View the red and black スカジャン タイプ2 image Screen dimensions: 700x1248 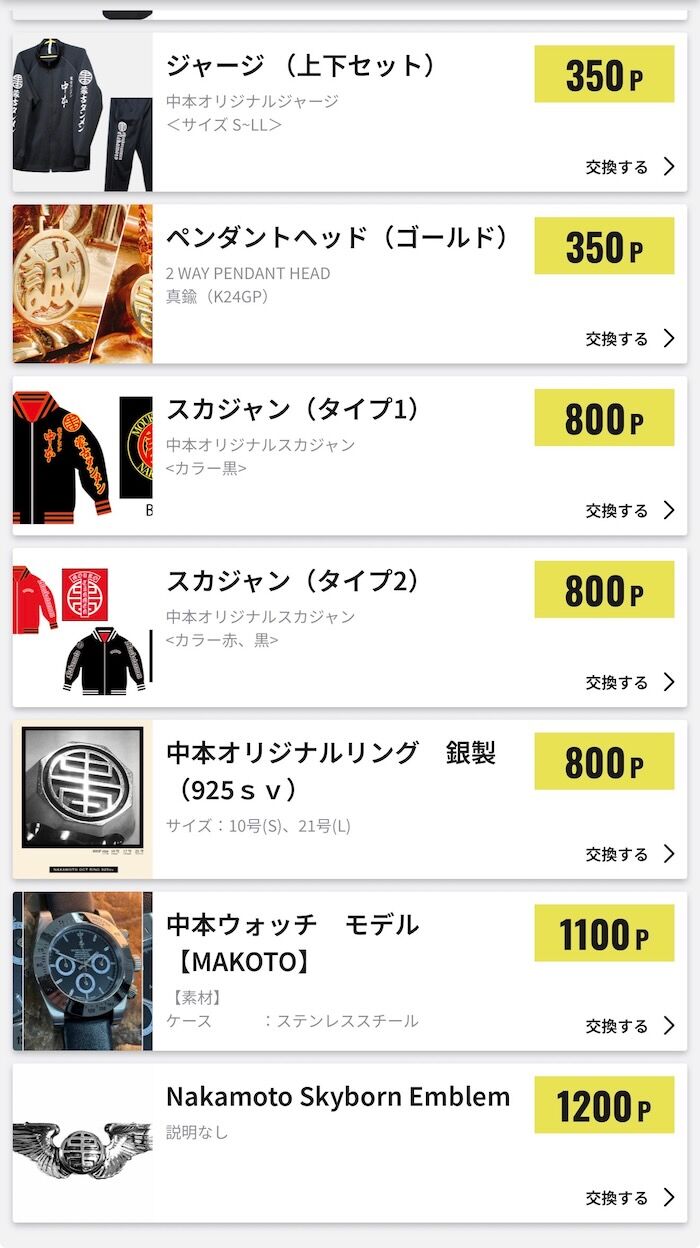[x=83, y=628]
